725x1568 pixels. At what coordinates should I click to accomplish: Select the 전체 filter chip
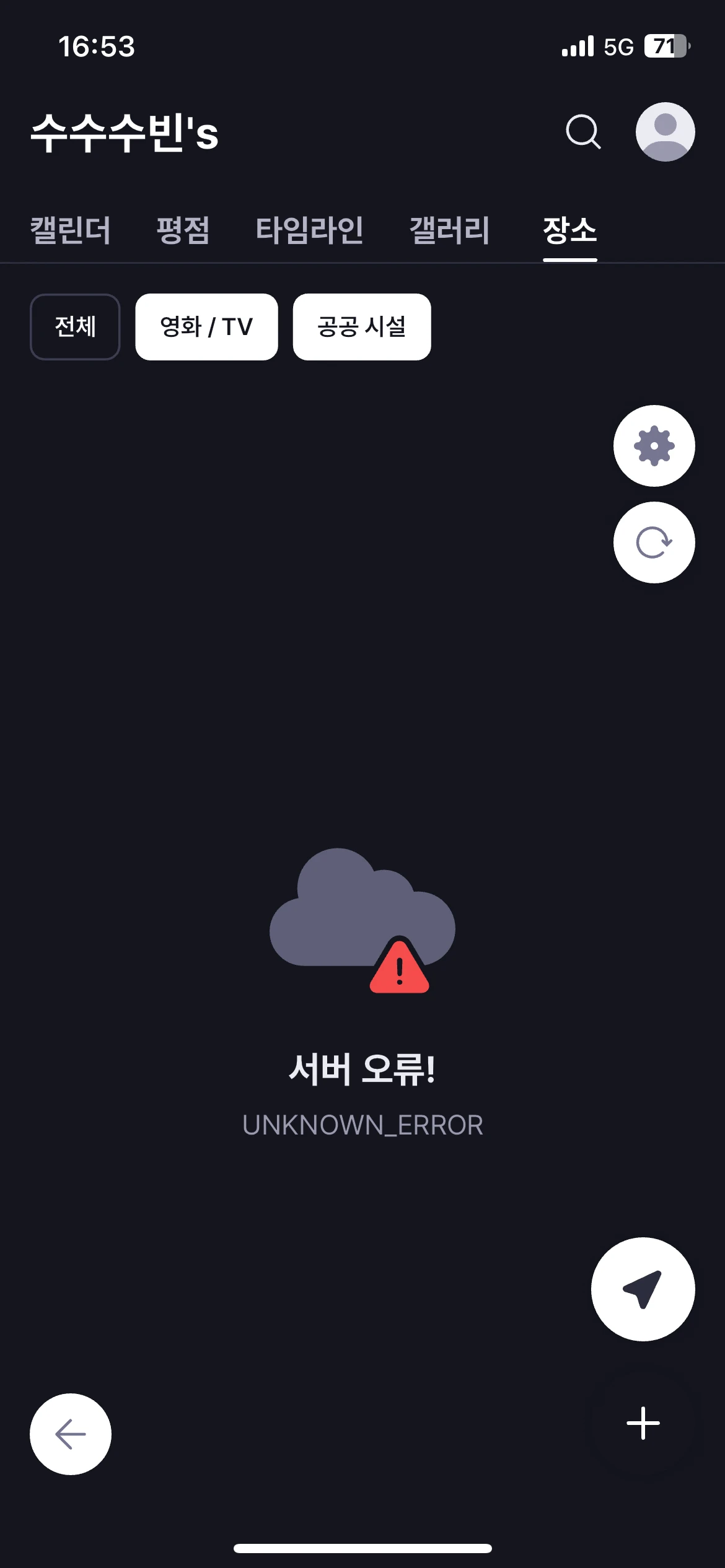point(75,326)
